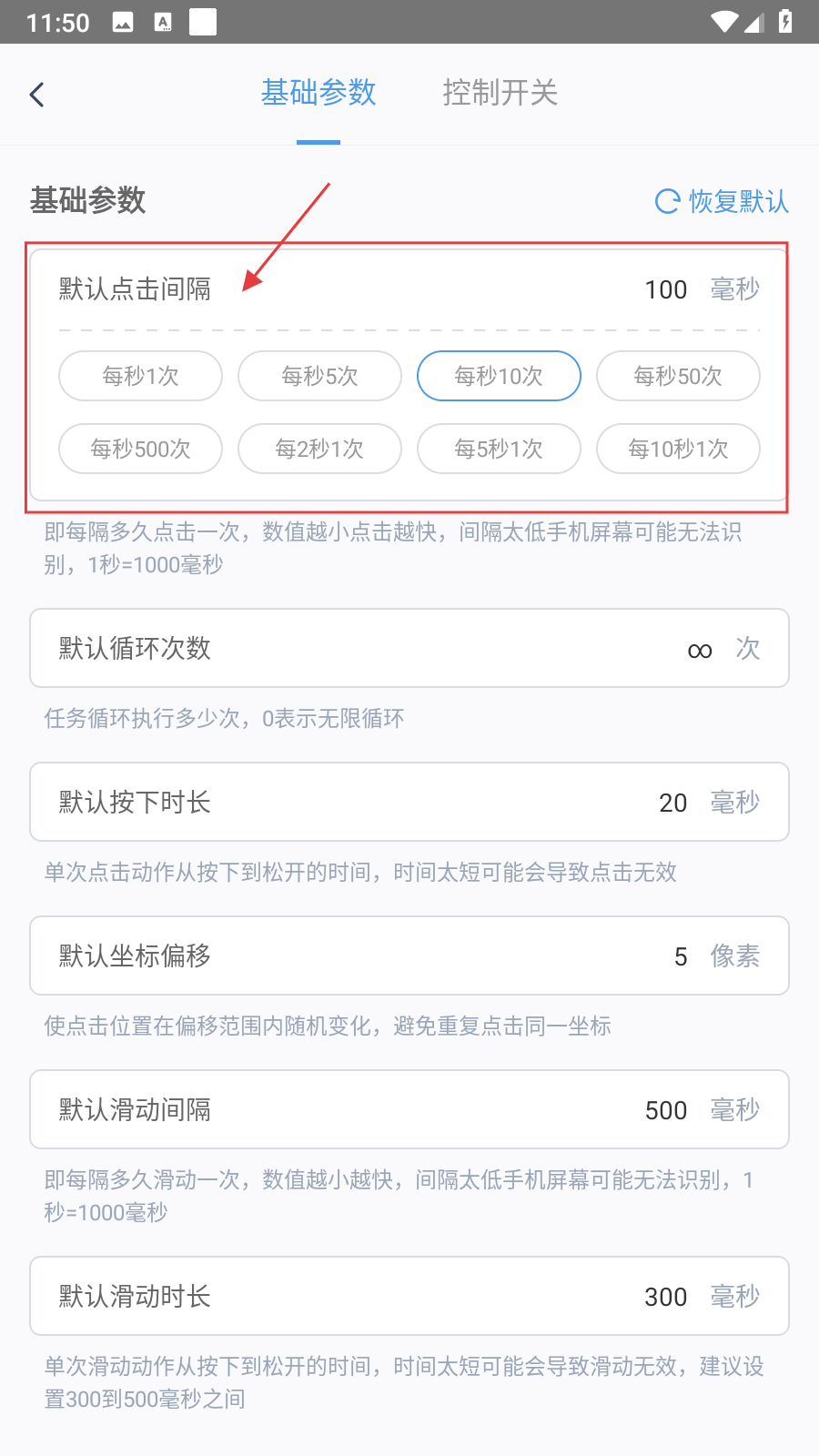The width and height of the screenshot is (819, 1456).
Task: Pick the 每秒10次 chip
Action: click(499, 376)
